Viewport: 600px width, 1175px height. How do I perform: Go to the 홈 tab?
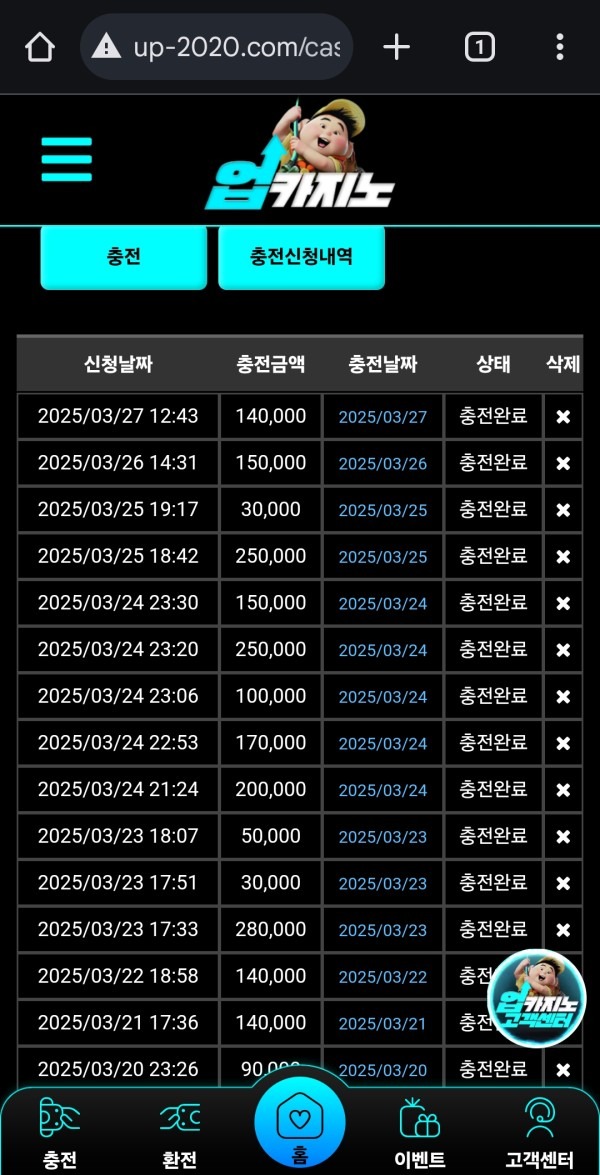(x=299, y=1127)
